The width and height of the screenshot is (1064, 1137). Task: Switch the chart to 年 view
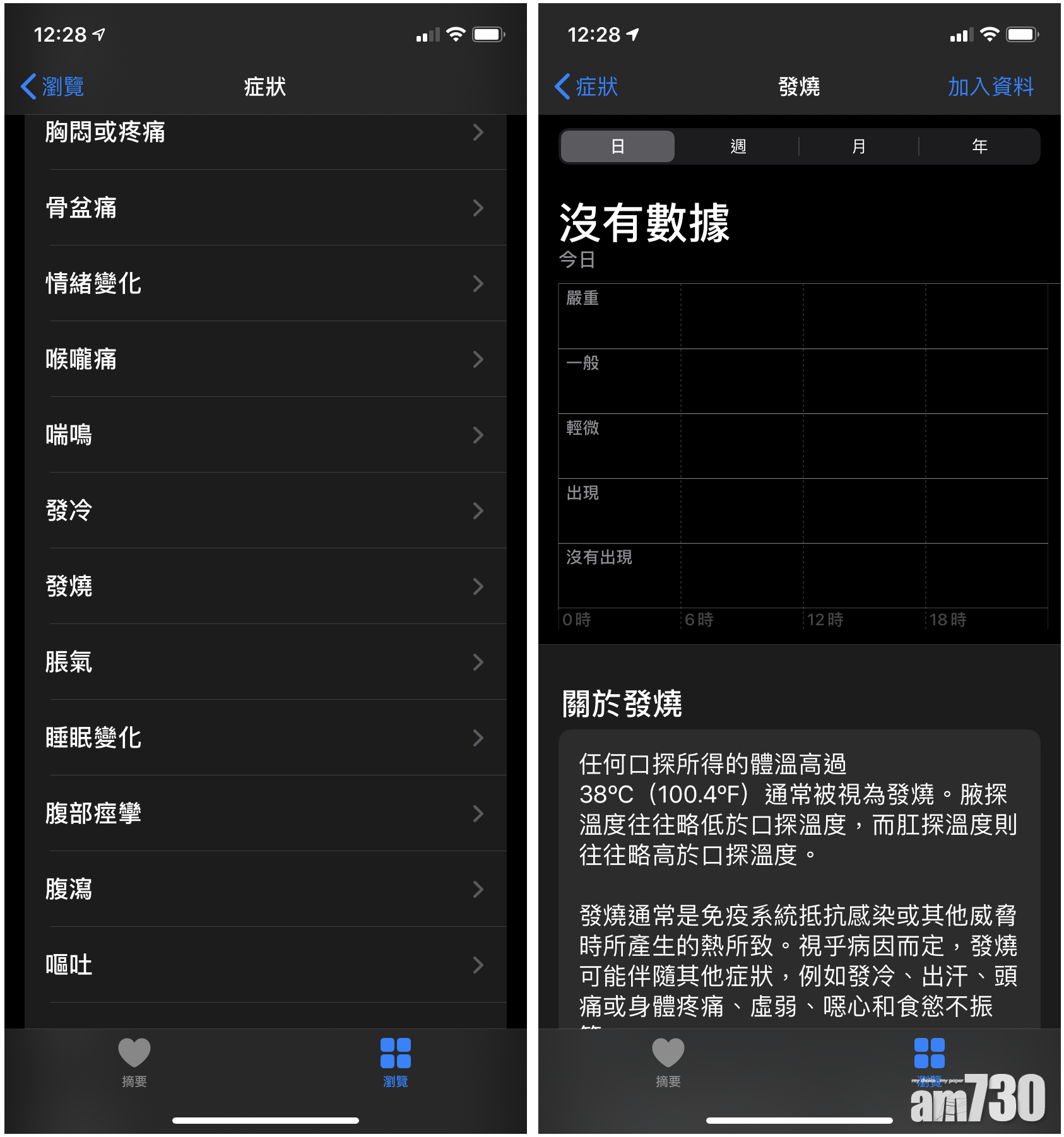979,146
